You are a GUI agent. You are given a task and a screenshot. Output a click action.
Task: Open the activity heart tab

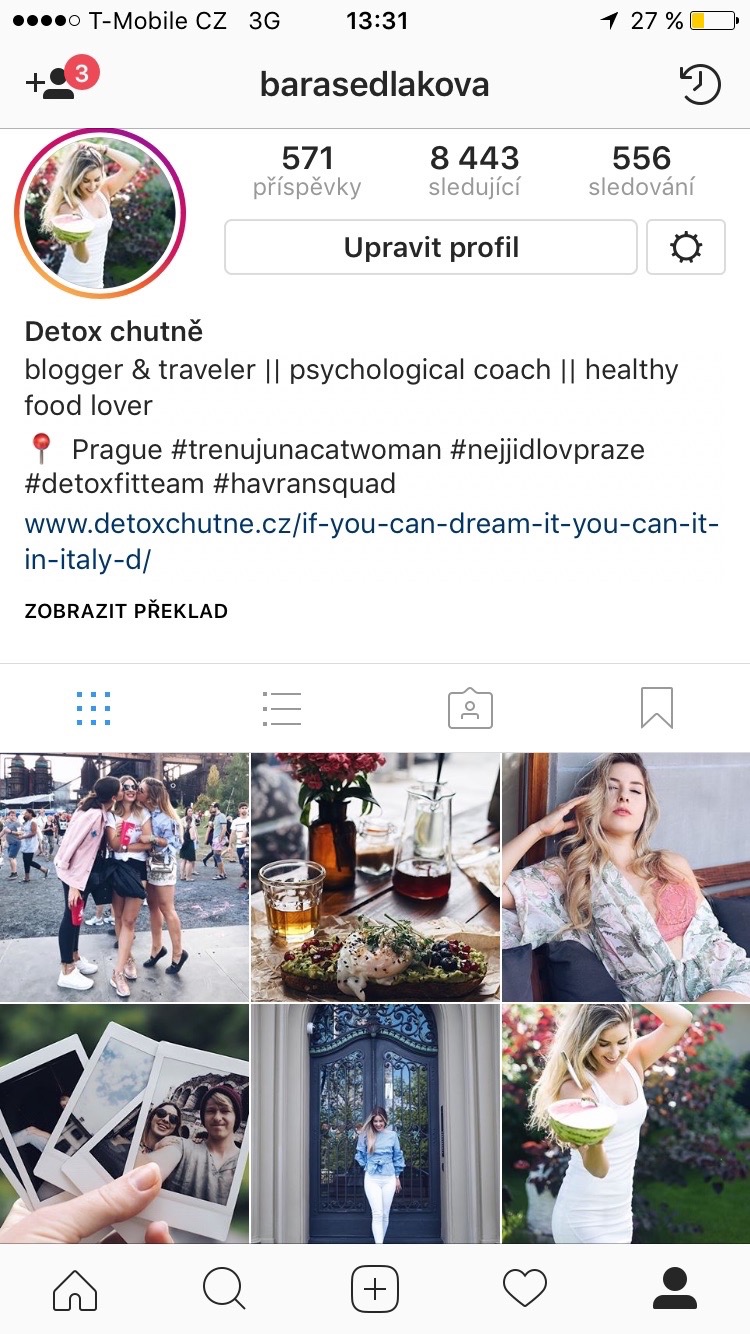pyautogui.click(x=525, y=1289)
